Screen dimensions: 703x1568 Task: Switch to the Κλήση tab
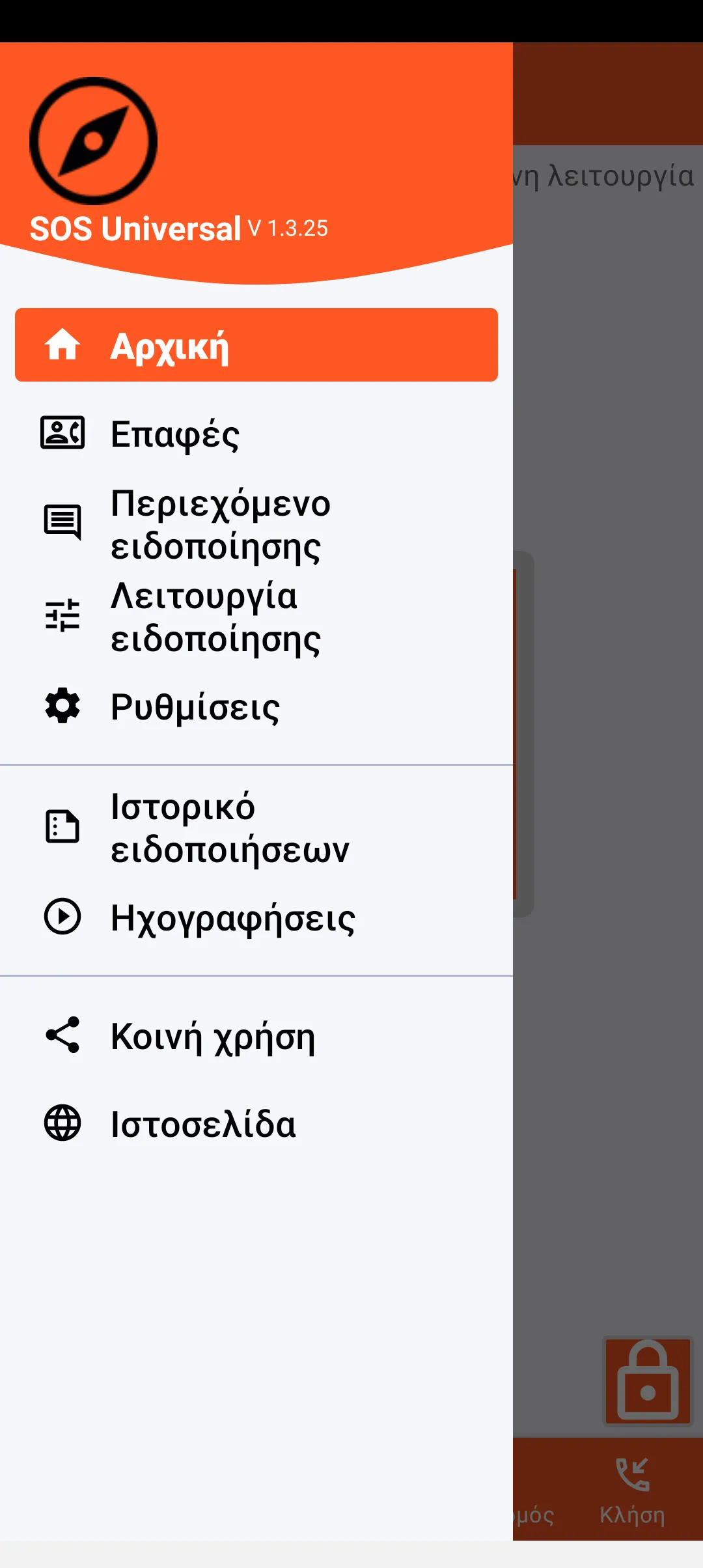coord(632,1489)
